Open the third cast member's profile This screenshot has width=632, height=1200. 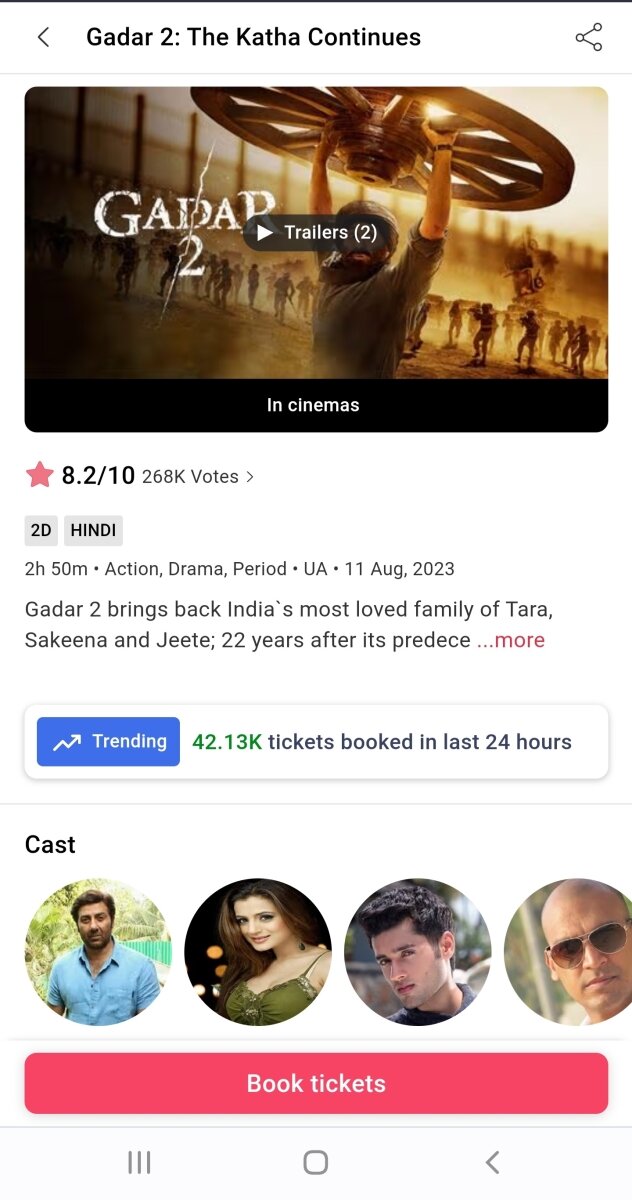point(418,952)
